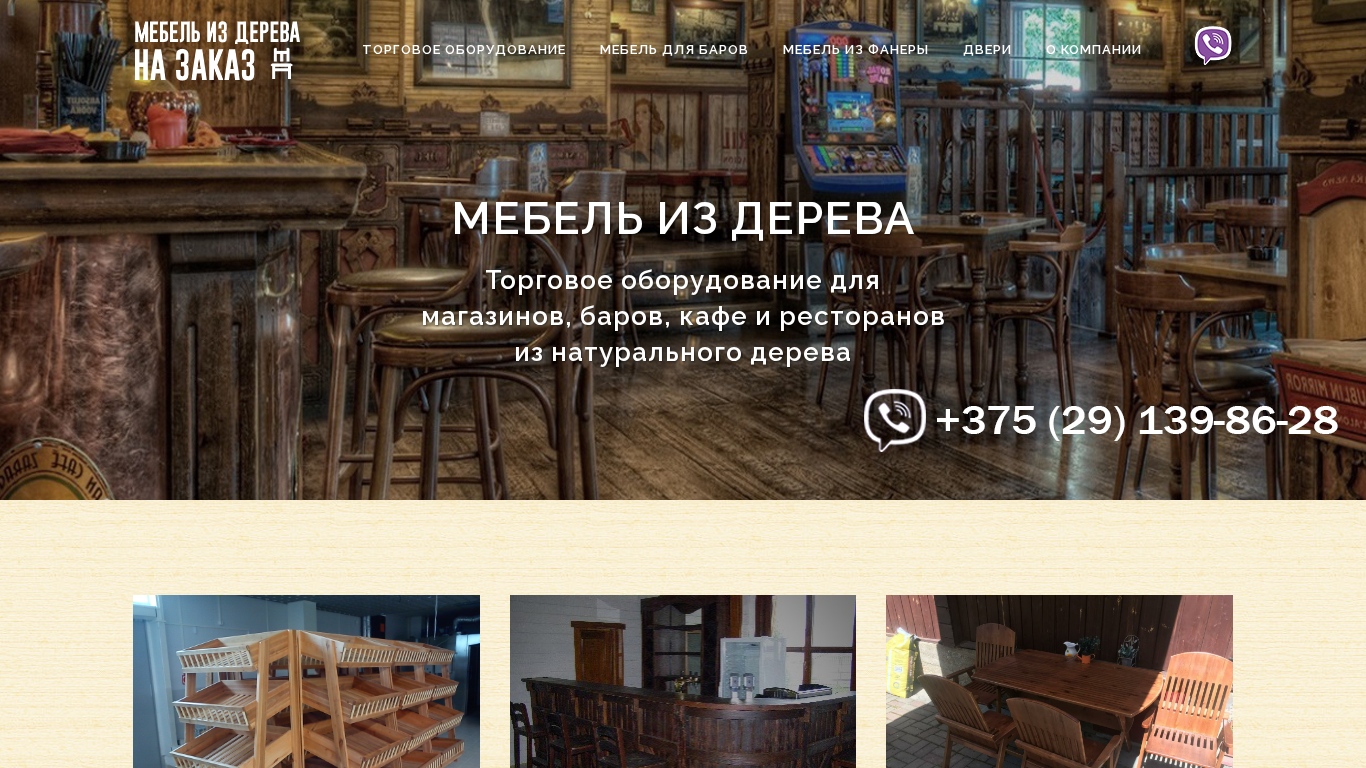Go to Мебель для баров section
Screen dimensions: 1366x768
click(674, 50)
